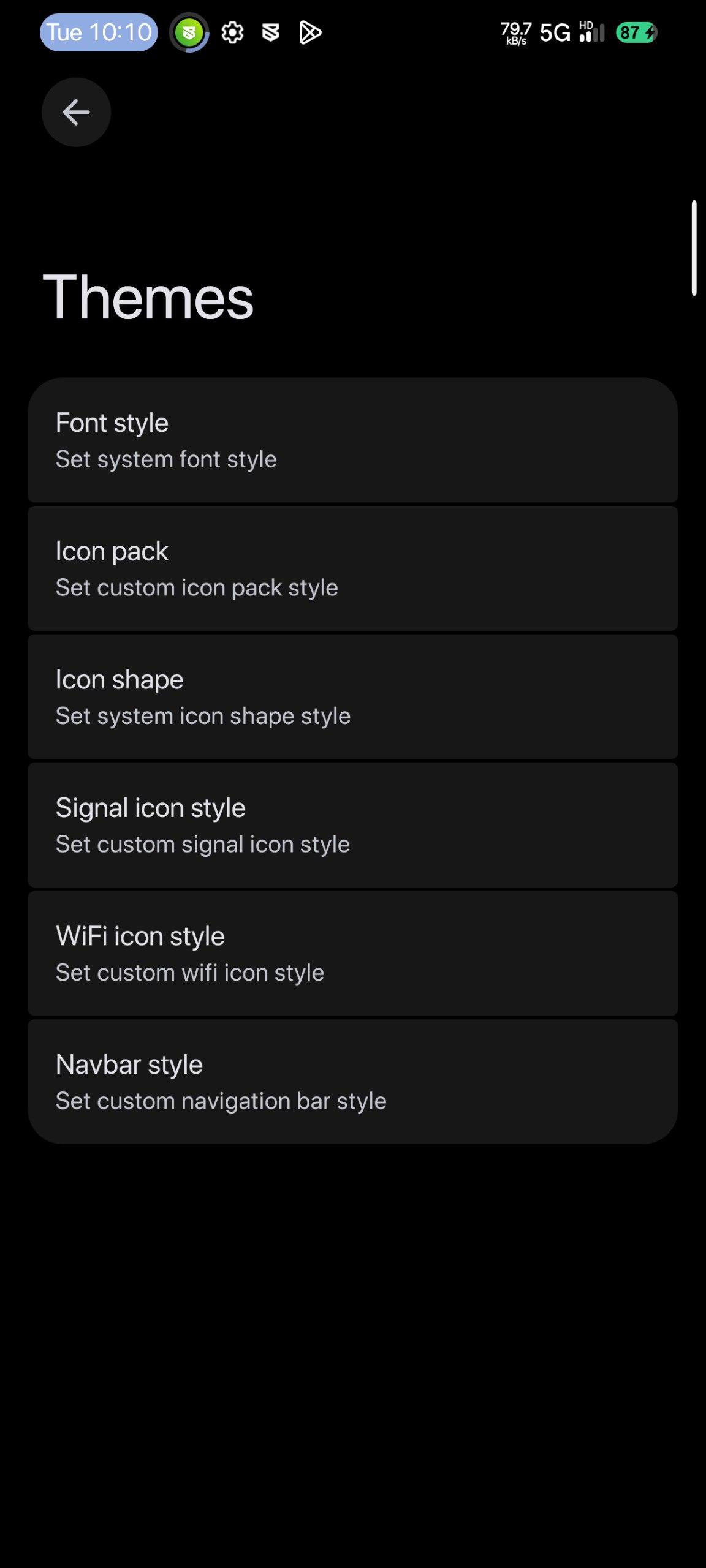This screenshot has width=706, height=1568.
Task: Go back using the arrow button
Action: (x=76, y=112)
